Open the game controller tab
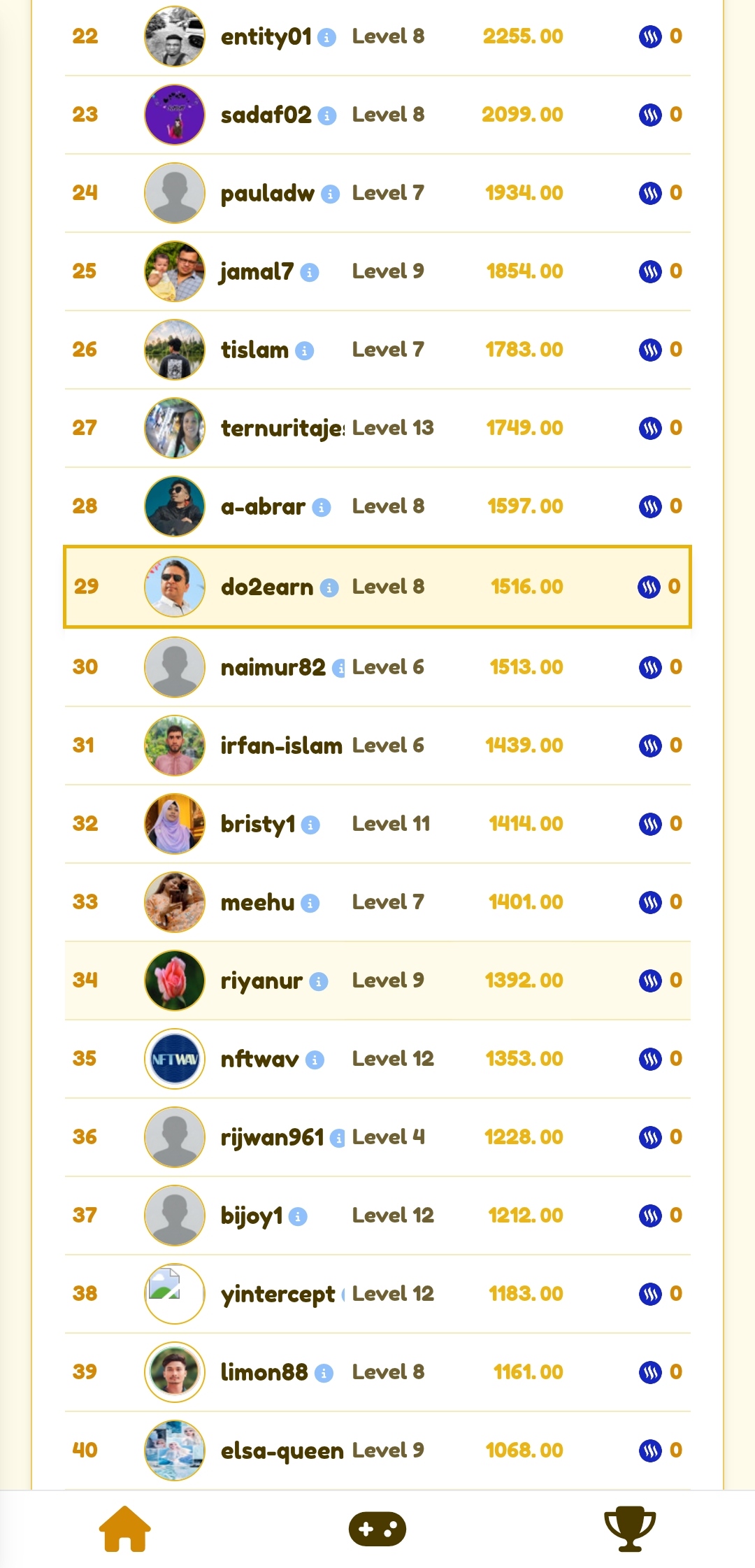The image size is (755, 1568). click(x=377, y=1529)
